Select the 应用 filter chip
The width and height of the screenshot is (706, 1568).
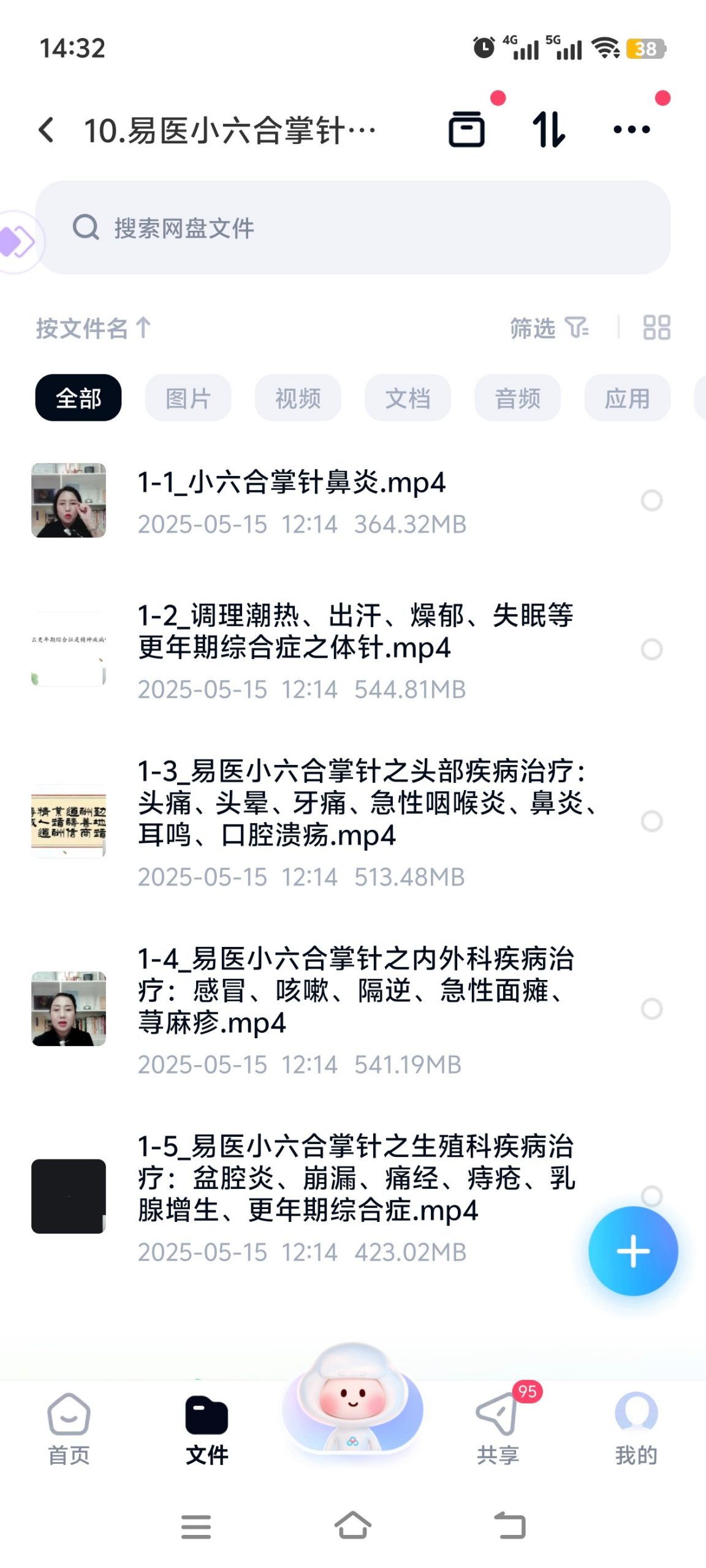click(627, 398)
